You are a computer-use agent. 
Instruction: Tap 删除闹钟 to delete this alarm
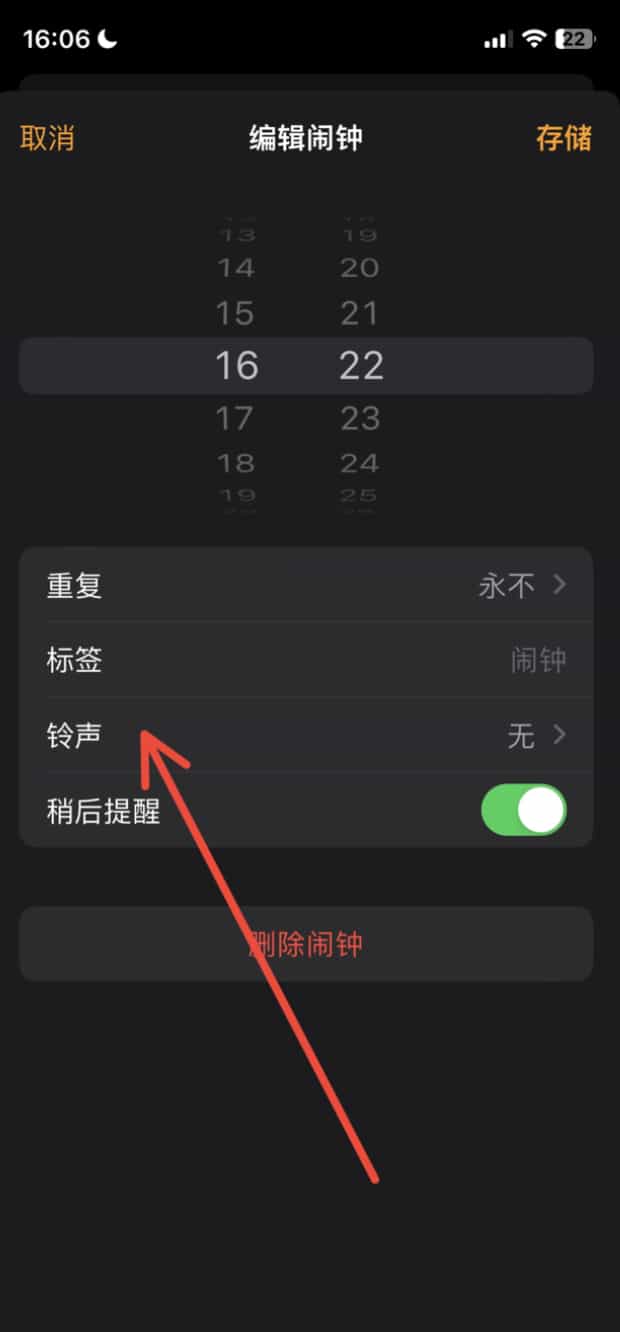(x=306, y=944)
